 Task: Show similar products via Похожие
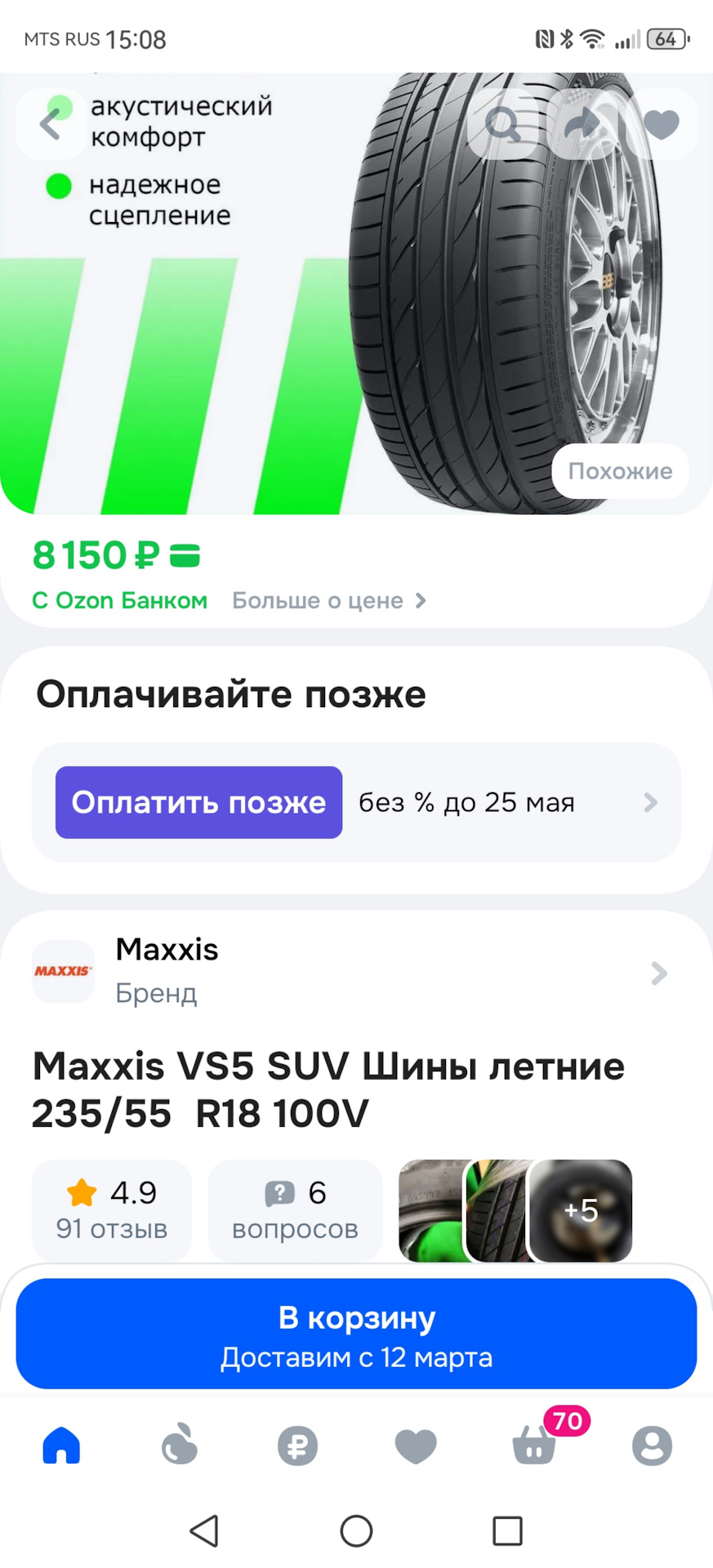pyautogui.click(x=620, y=471)
